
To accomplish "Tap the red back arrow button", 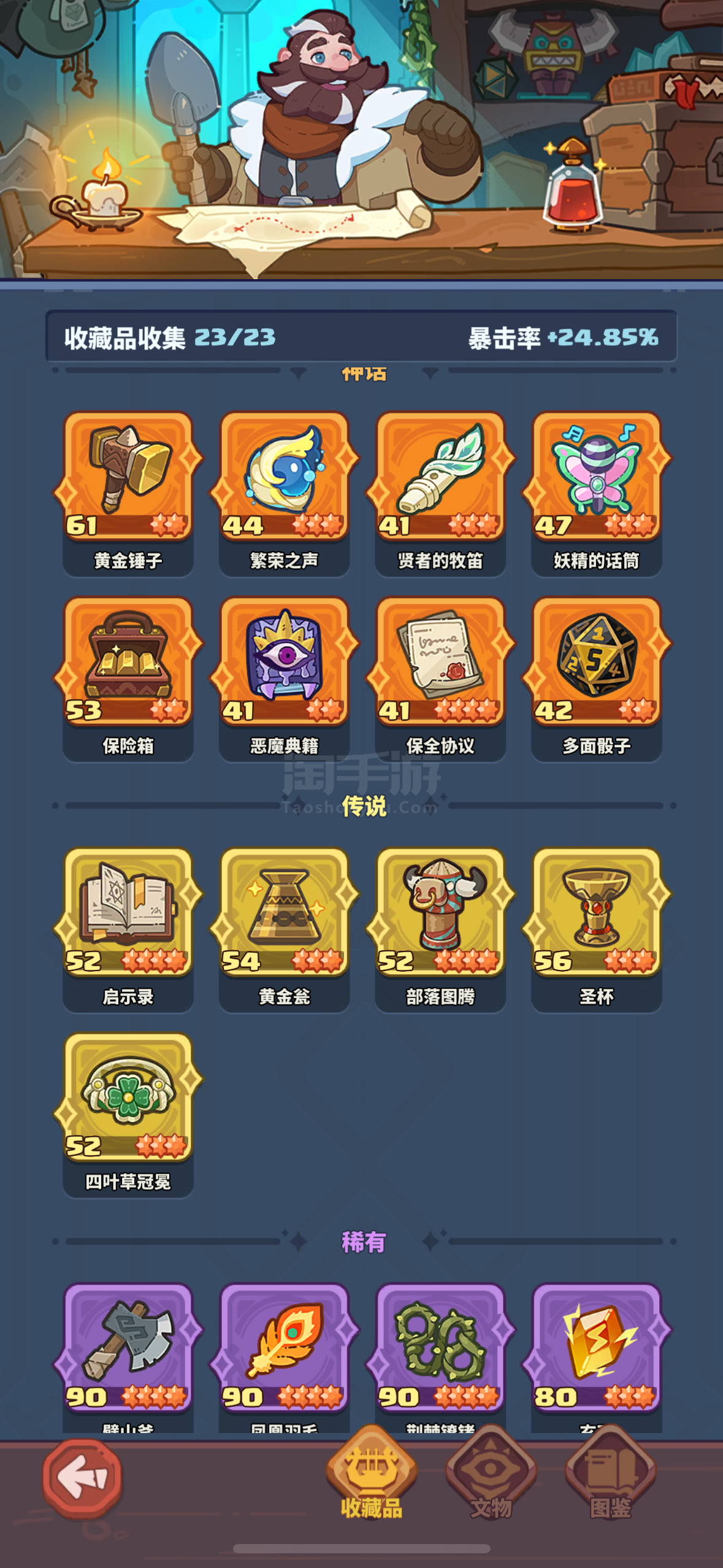I will coord(83,1478).
